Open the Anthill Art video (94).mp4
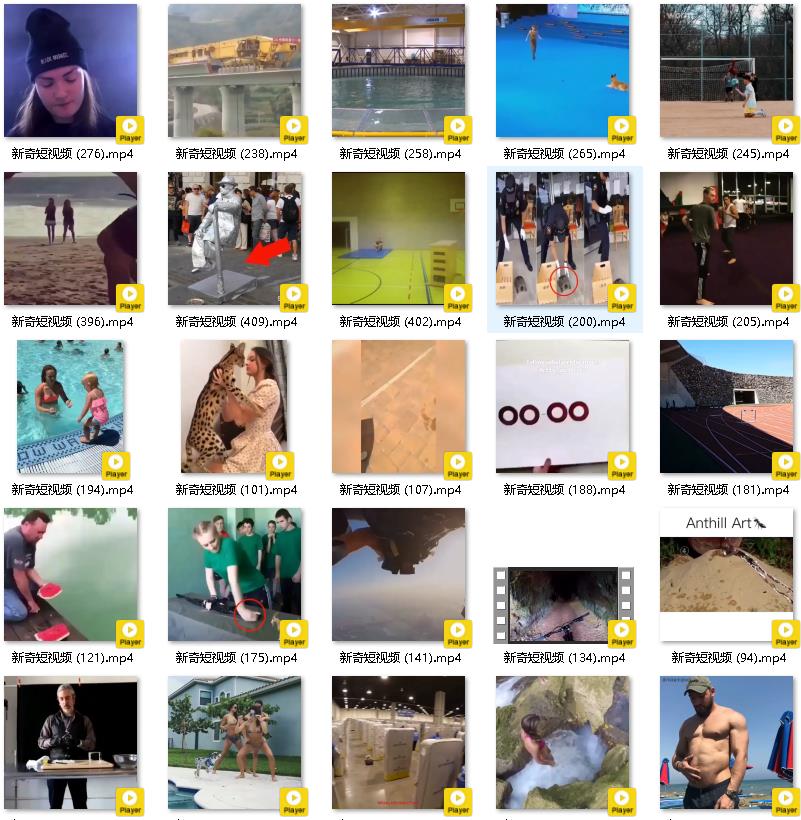The image size is (801, 820). 727,575
